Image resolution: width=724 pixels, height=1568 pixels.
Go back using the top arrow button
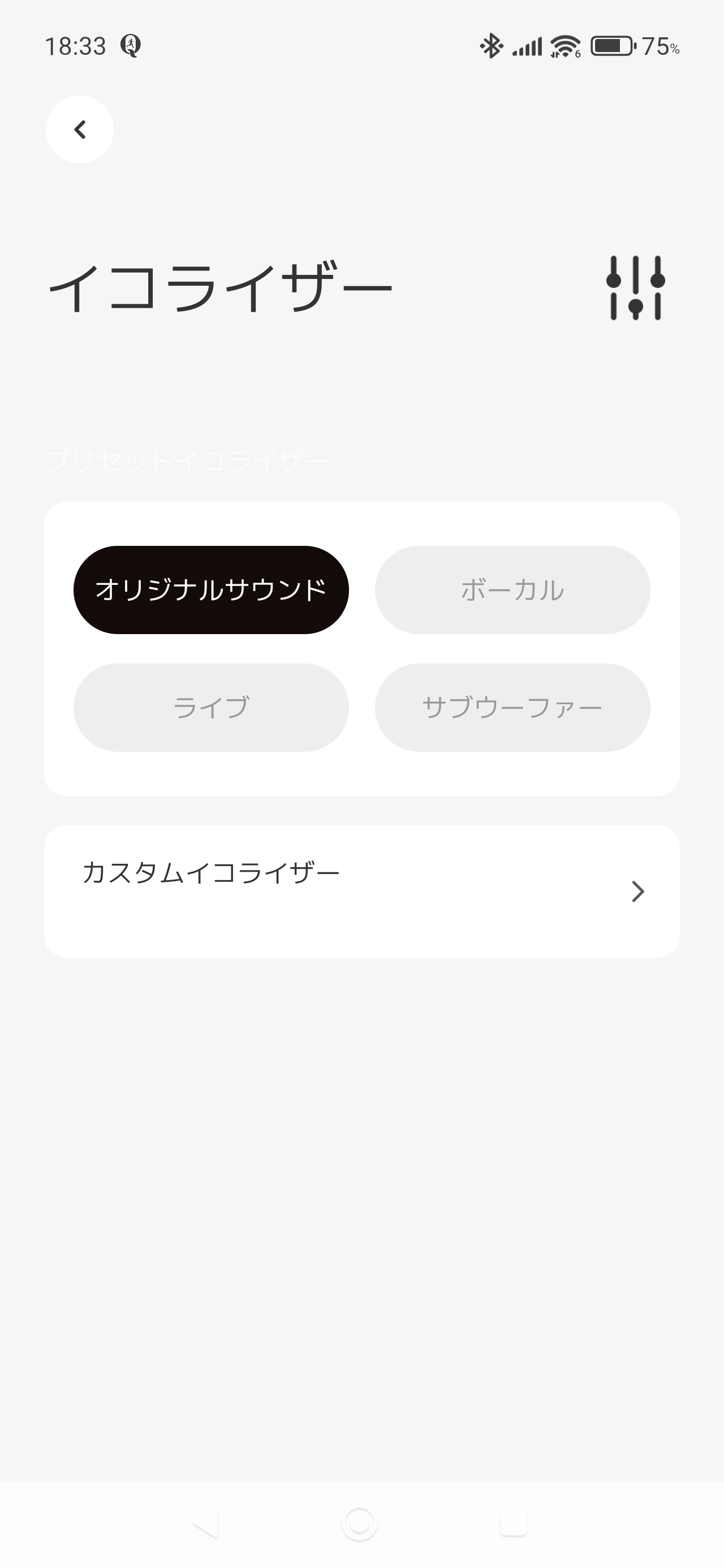tap(80, 130)
